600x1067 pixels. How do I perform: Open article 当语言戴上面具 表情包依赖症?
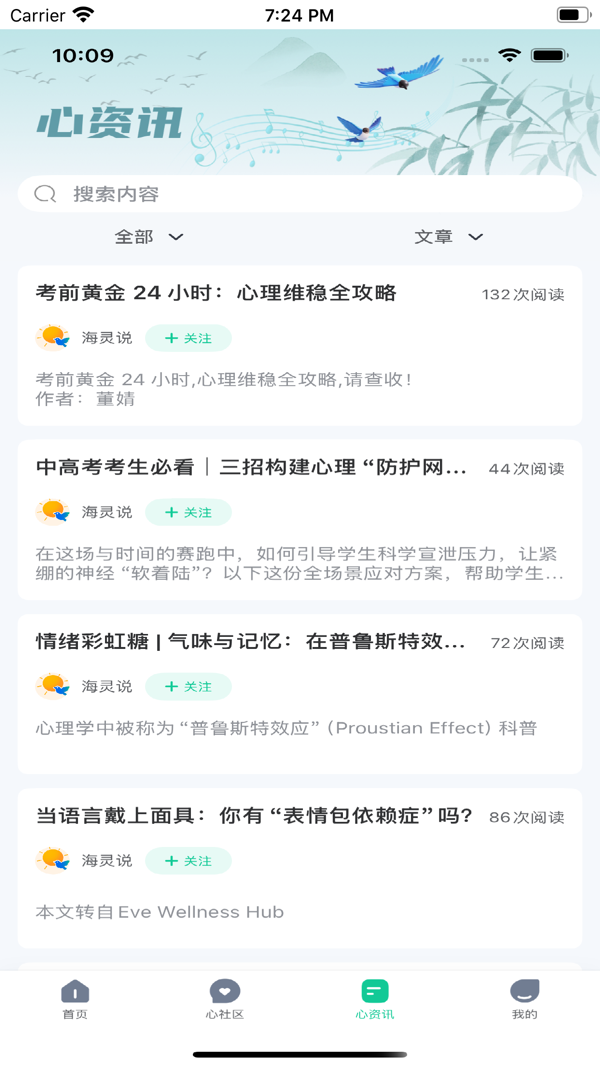254,816
